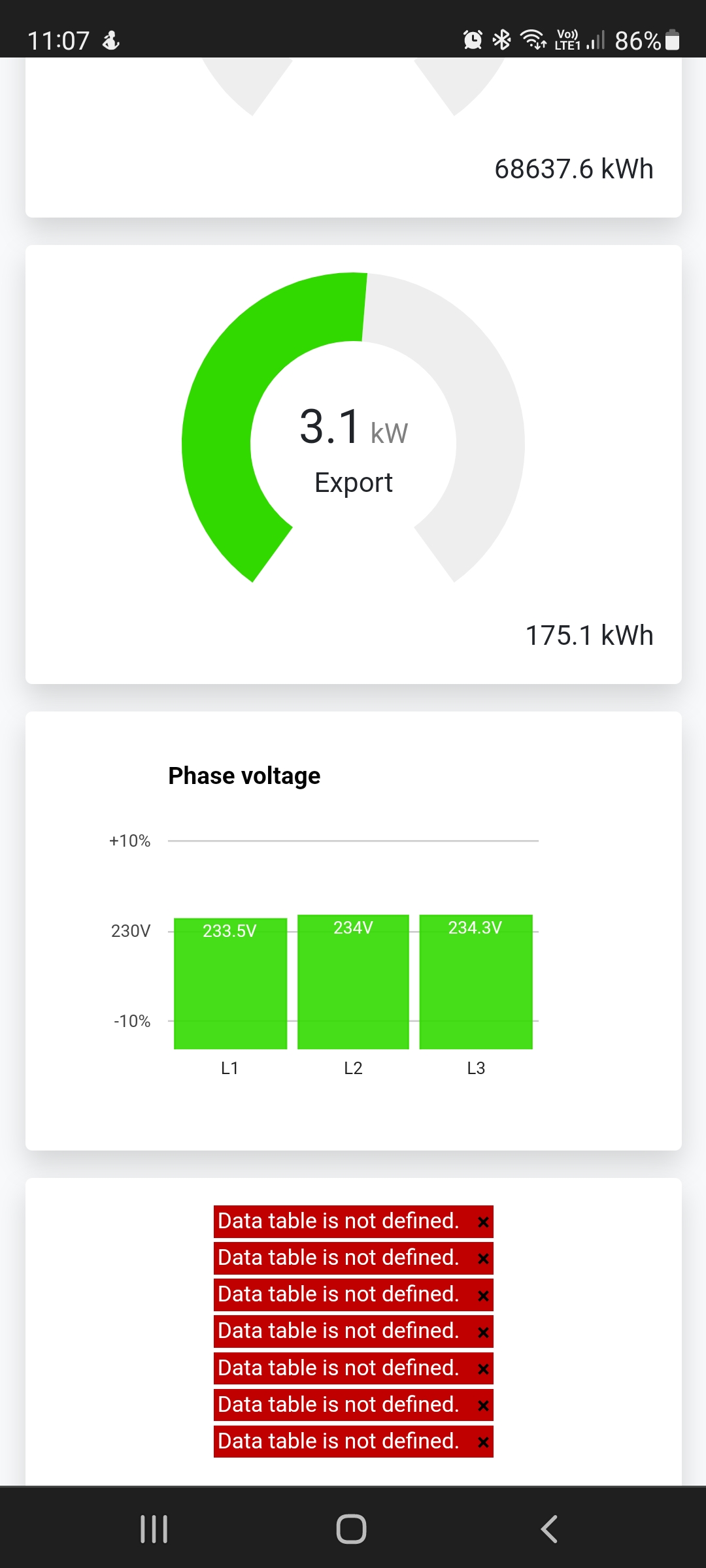Open recent apps from the navigation bar
This screenshot has width=706, height=1568.
[x=154, y=1529]
